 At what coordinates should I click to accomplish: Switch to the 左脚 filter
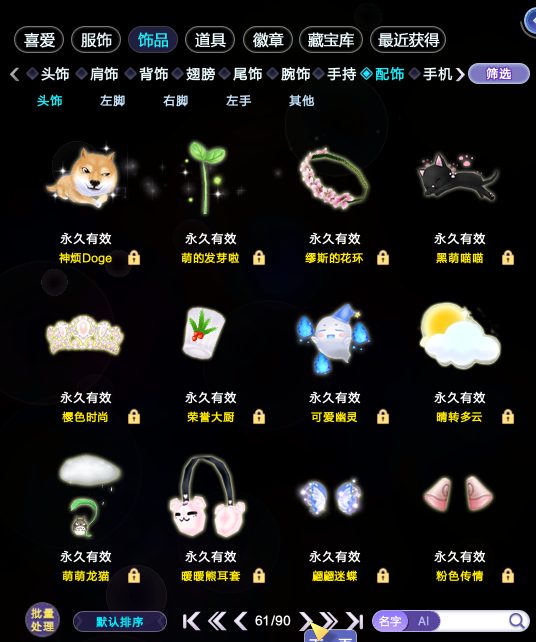tap(112, 100)
